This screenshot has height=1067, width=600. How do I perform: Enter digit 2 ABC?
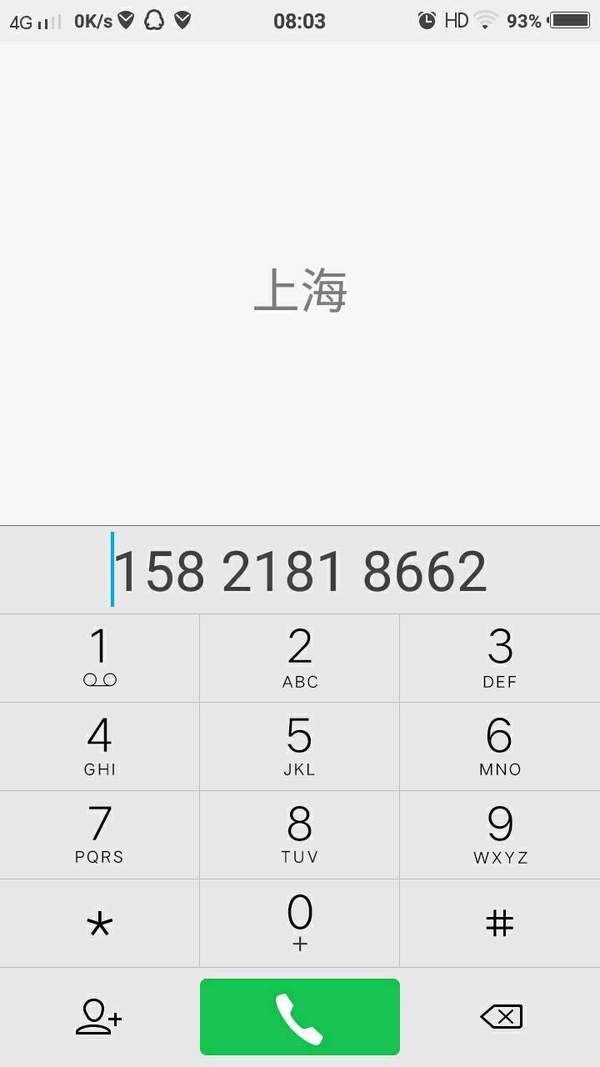click(x=299, y=658)
